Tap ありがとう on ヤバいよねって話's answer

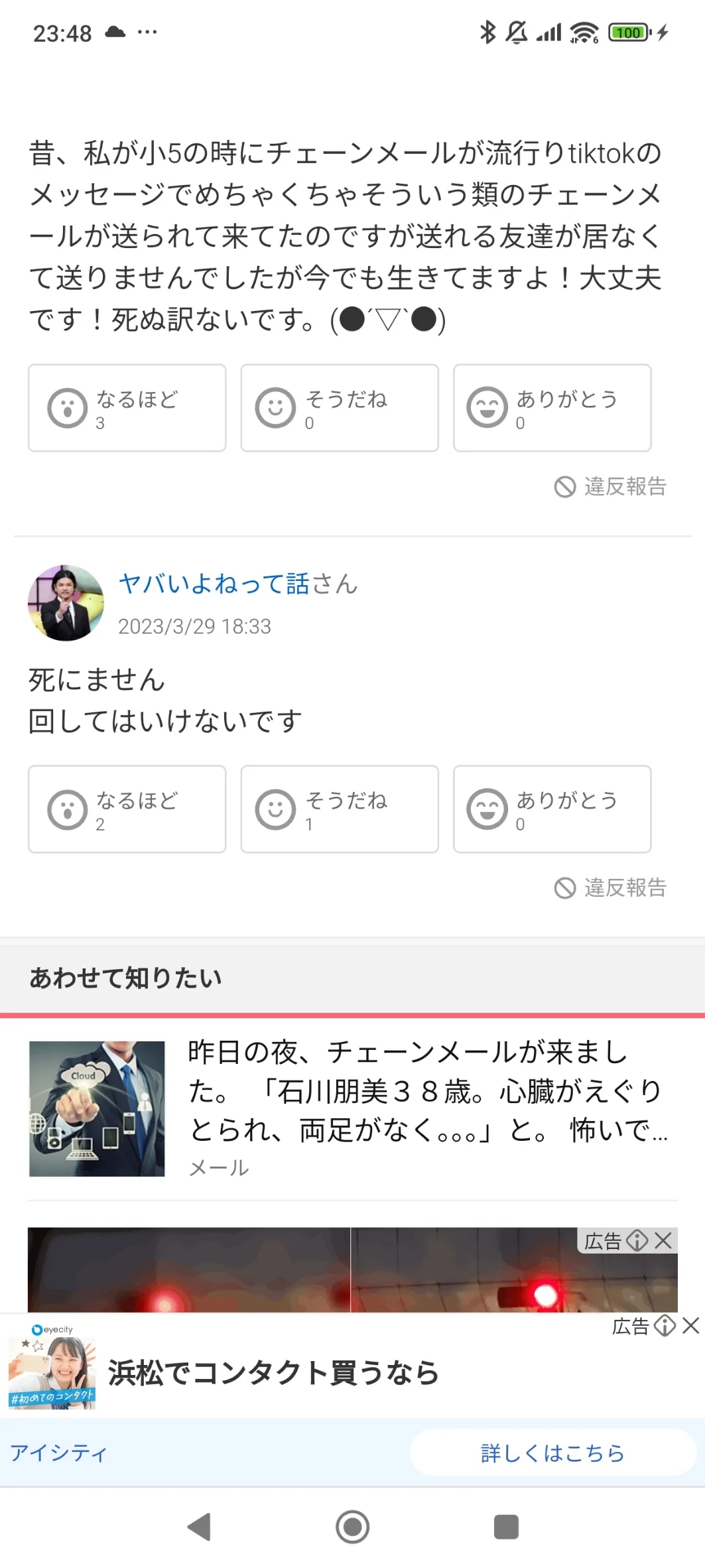[x=552, y=809]
